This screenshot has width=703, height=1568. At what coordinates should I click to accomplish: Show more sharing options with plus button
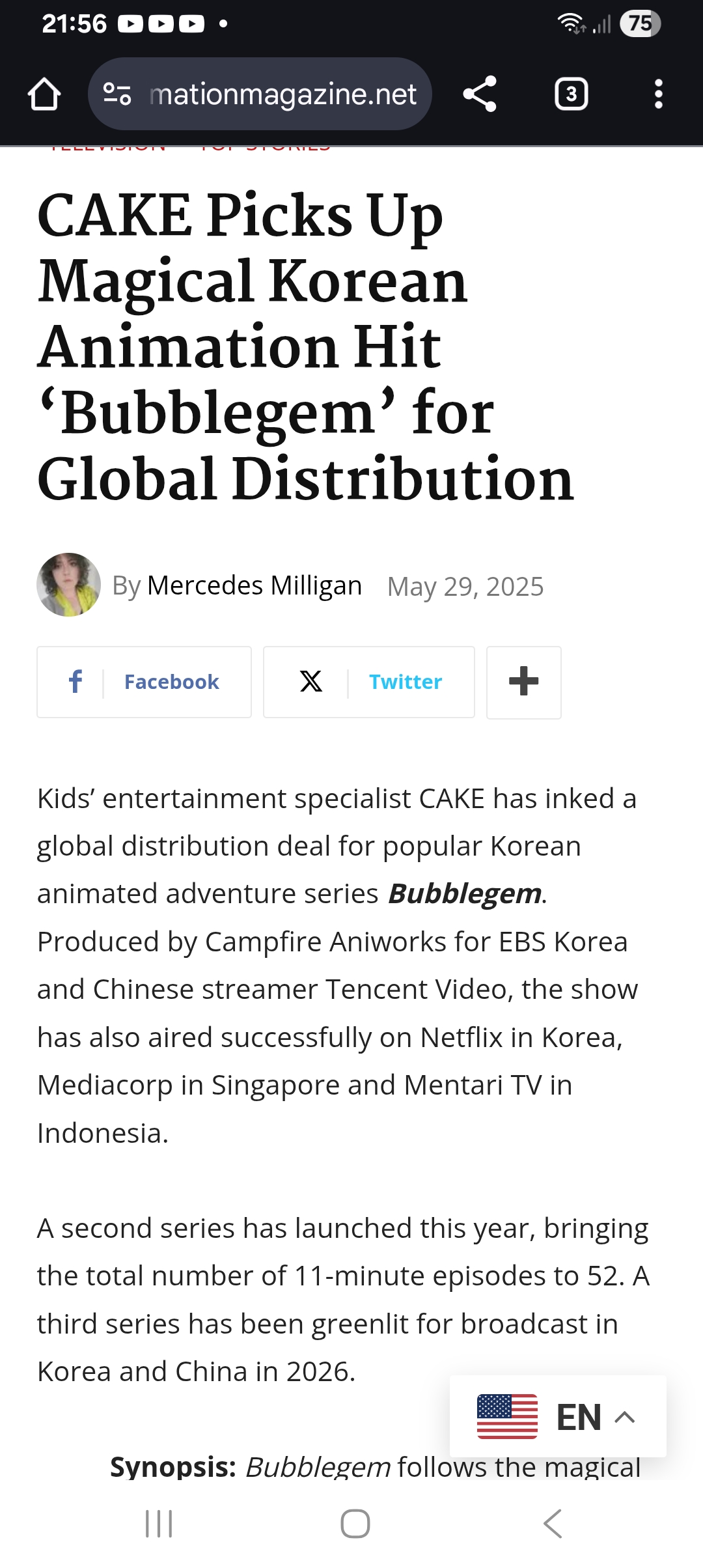[523, 682]
